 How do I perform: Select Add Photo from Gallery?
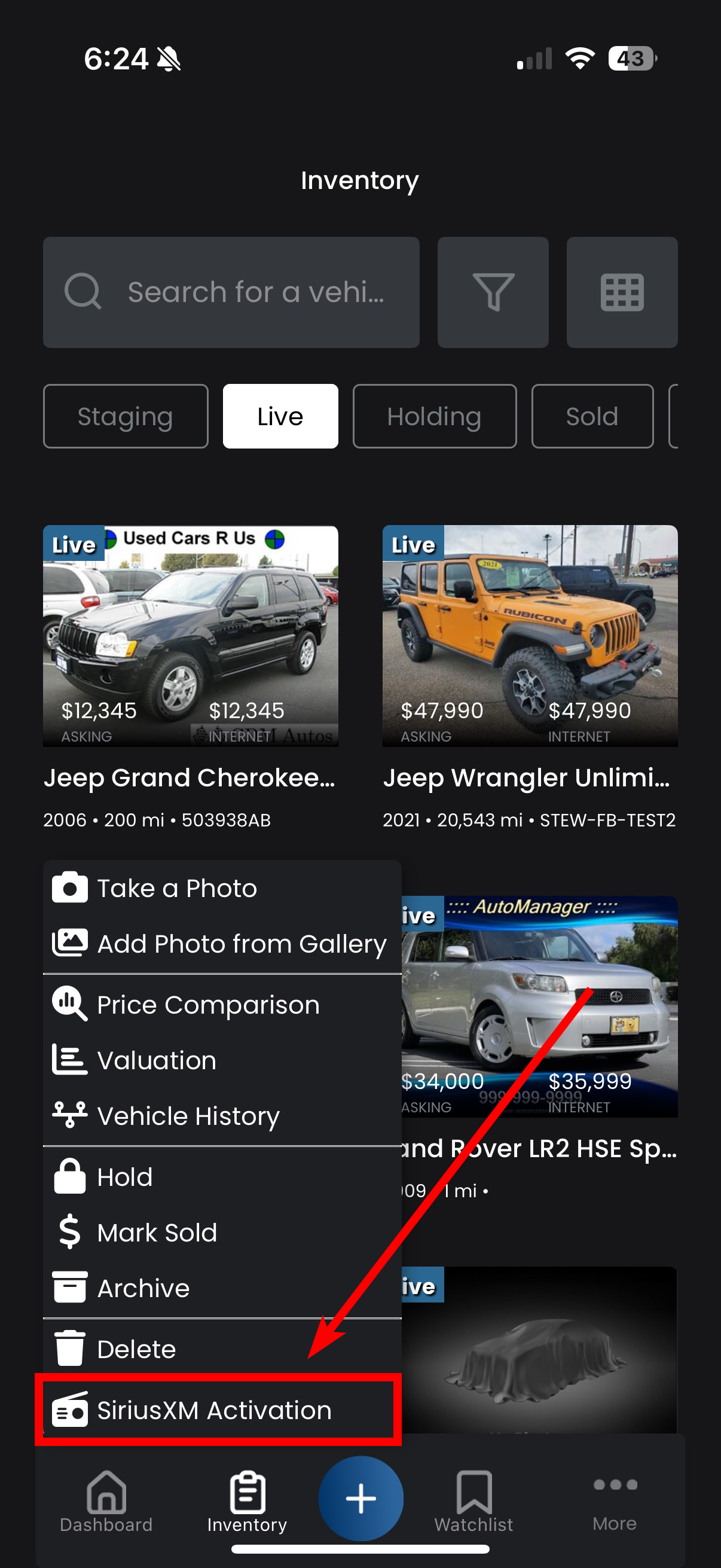coord(241,944)
